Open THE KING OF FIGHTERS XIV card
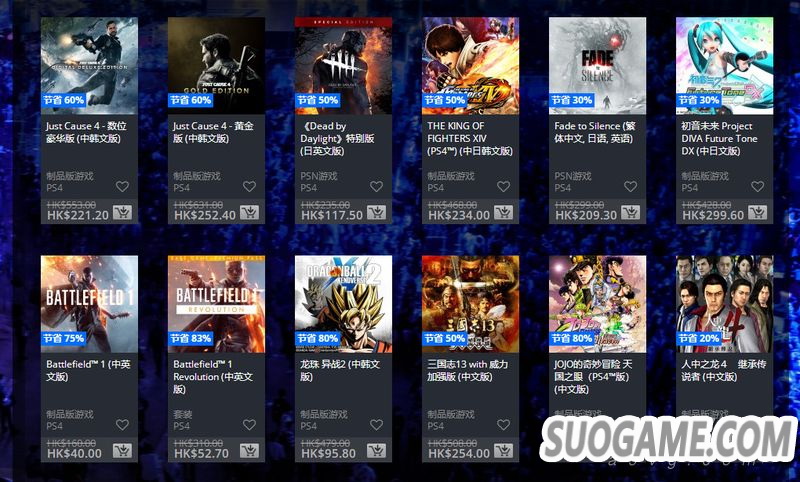This screenshot has height=482, width=800. pyautogui.click(x=470, y=63)
